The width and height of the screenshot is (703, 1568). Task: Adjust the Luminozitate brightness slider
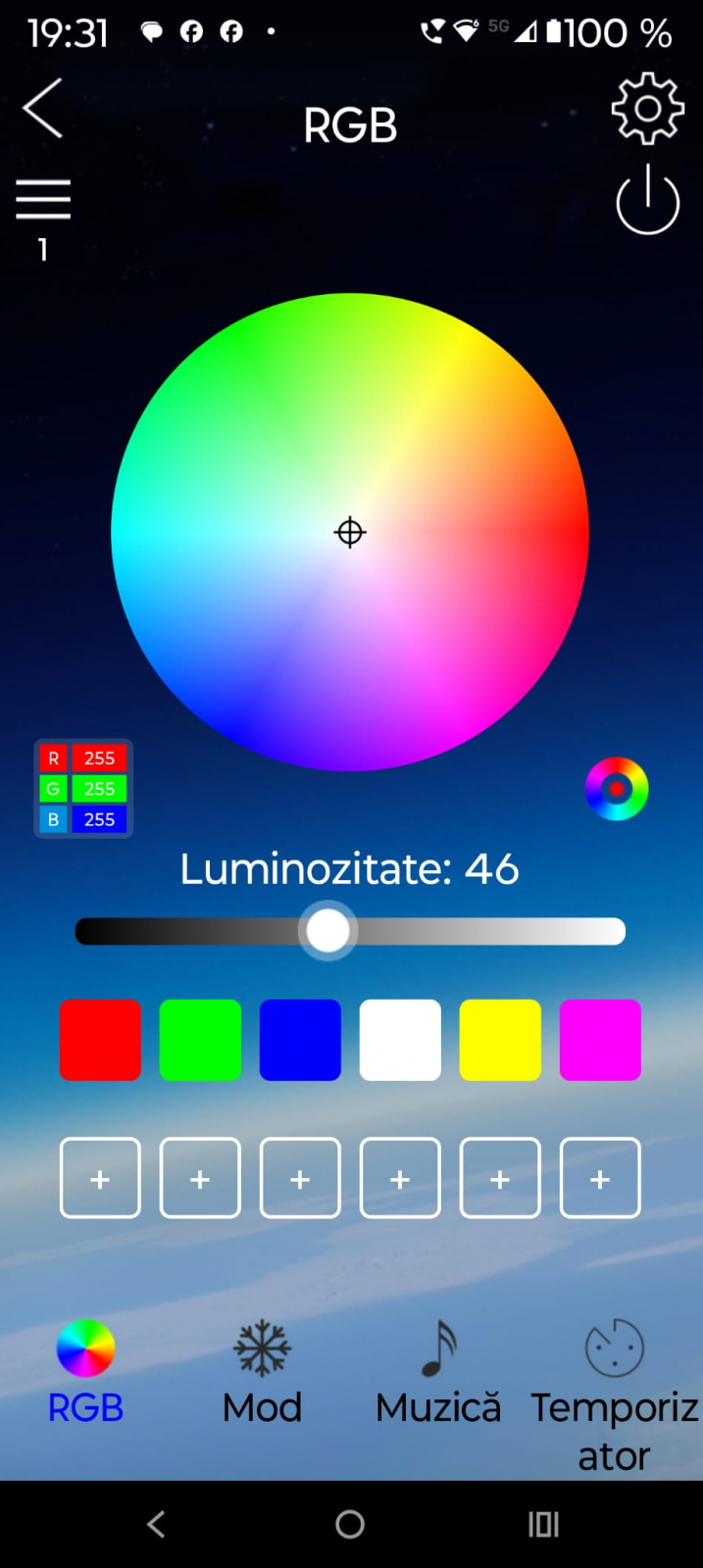tap(327, 931)
